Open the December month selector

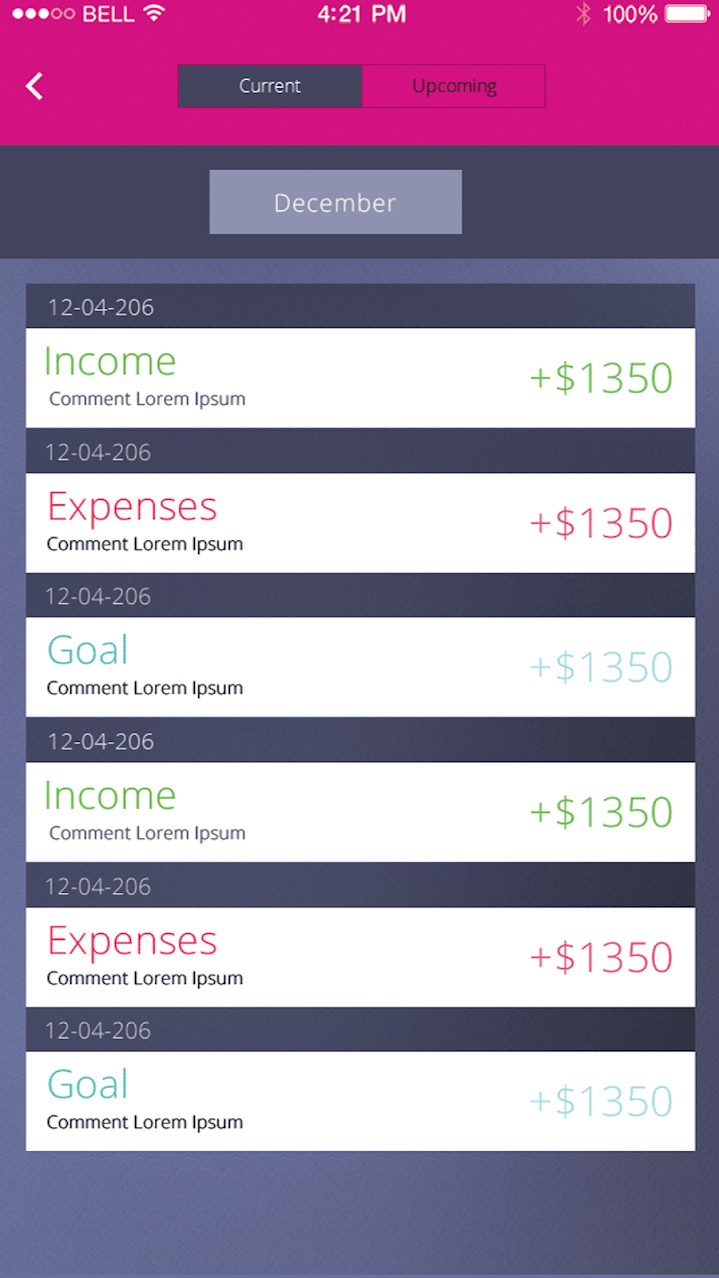click(335, 202)
